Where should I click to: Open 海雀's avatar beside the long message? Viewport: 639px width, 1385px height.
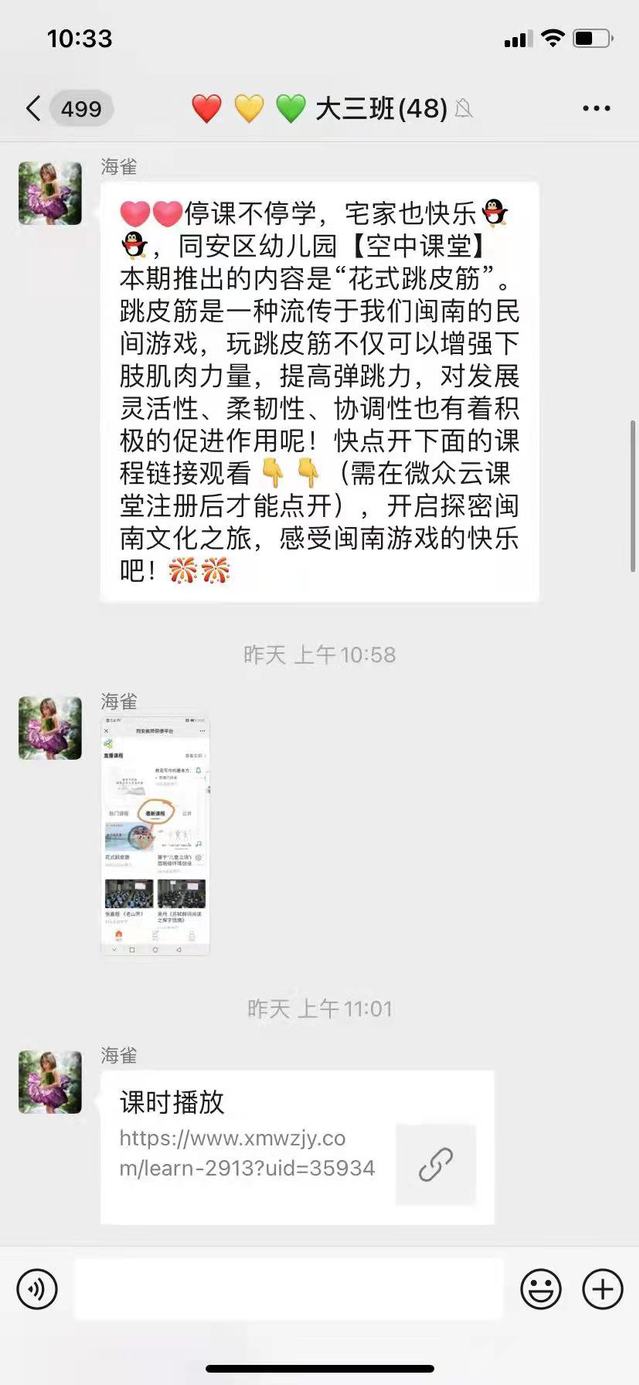point(50,193)
